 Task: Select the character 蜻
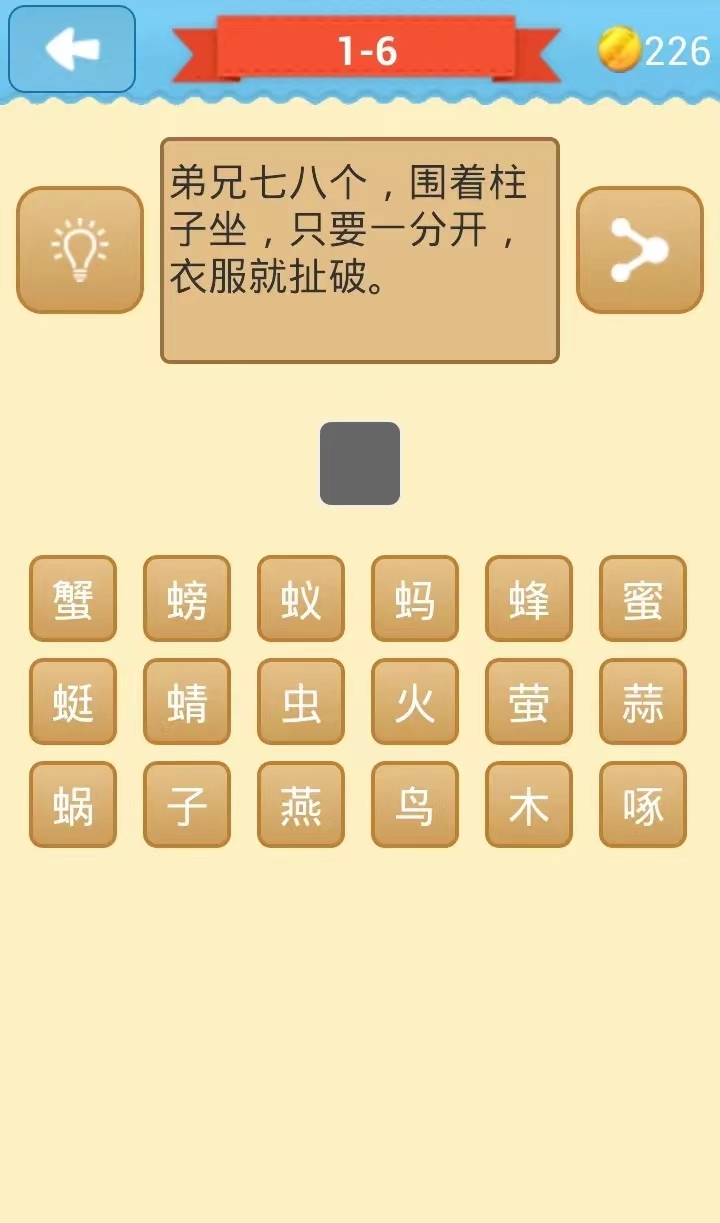(187, 701)
